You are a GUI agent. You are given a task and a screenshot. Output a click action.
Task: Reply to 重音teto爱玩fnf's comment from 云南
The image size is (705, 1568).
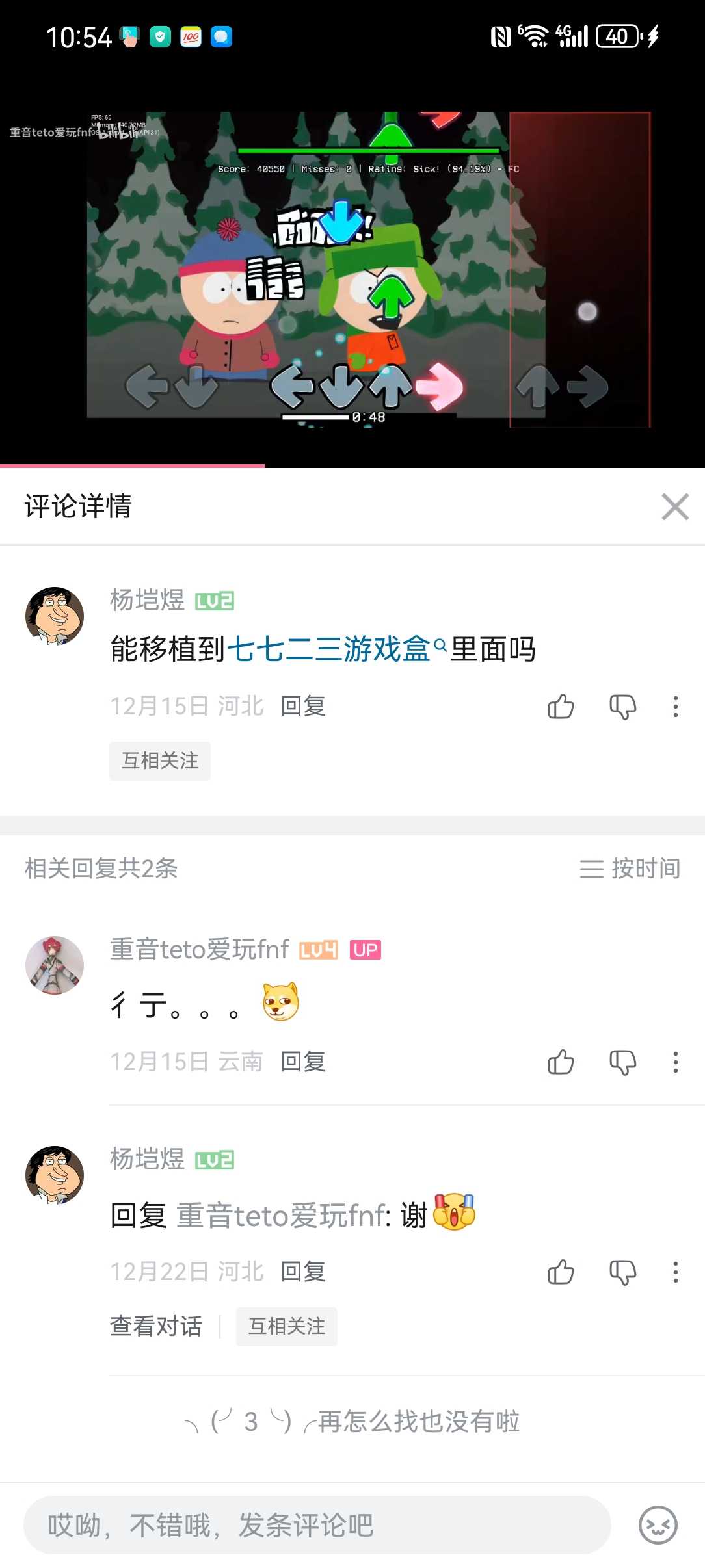coord(303,1062)
